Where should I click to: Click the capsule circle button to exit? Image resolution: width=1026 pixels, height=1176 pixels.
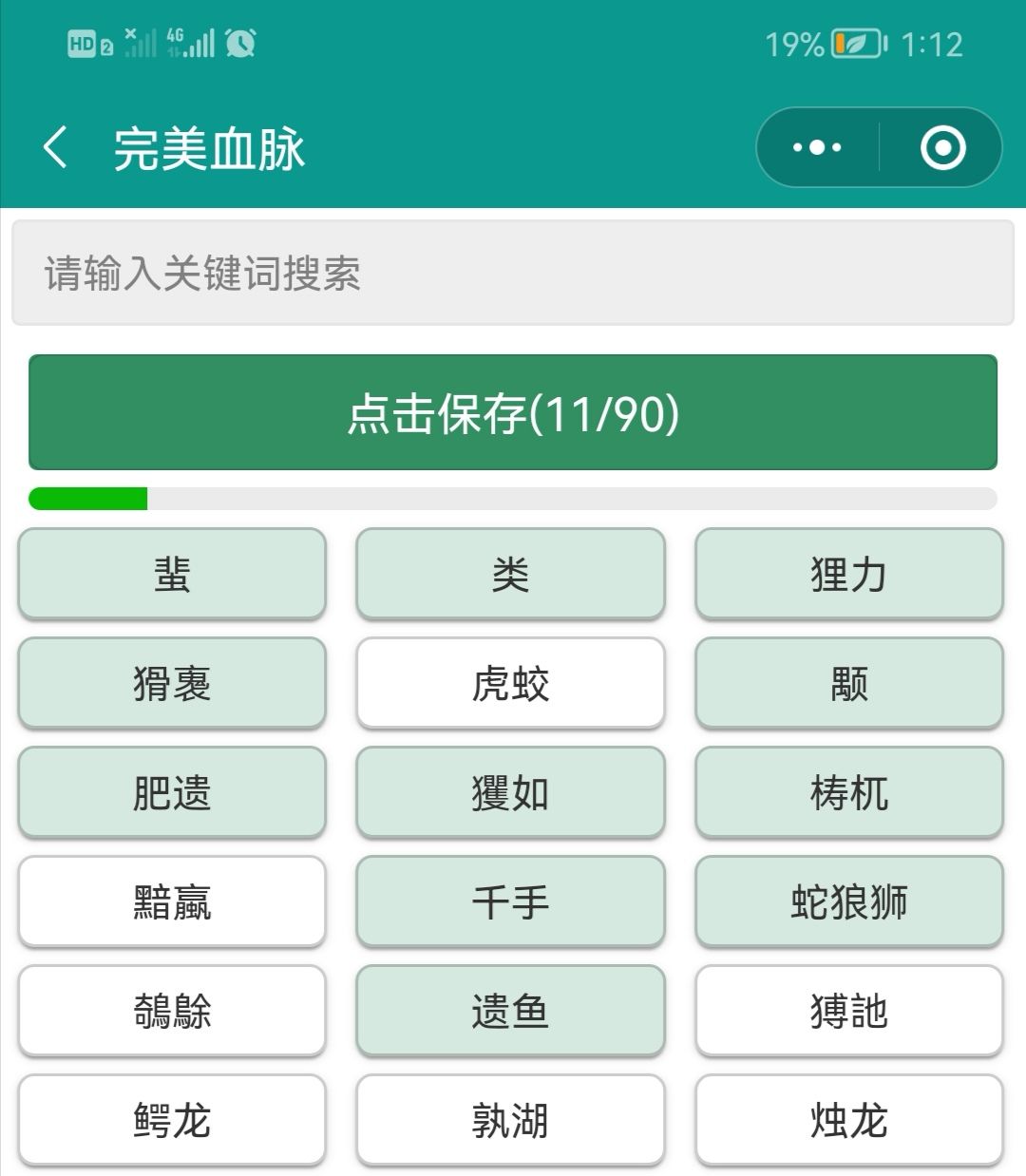(x=939, y=147)
